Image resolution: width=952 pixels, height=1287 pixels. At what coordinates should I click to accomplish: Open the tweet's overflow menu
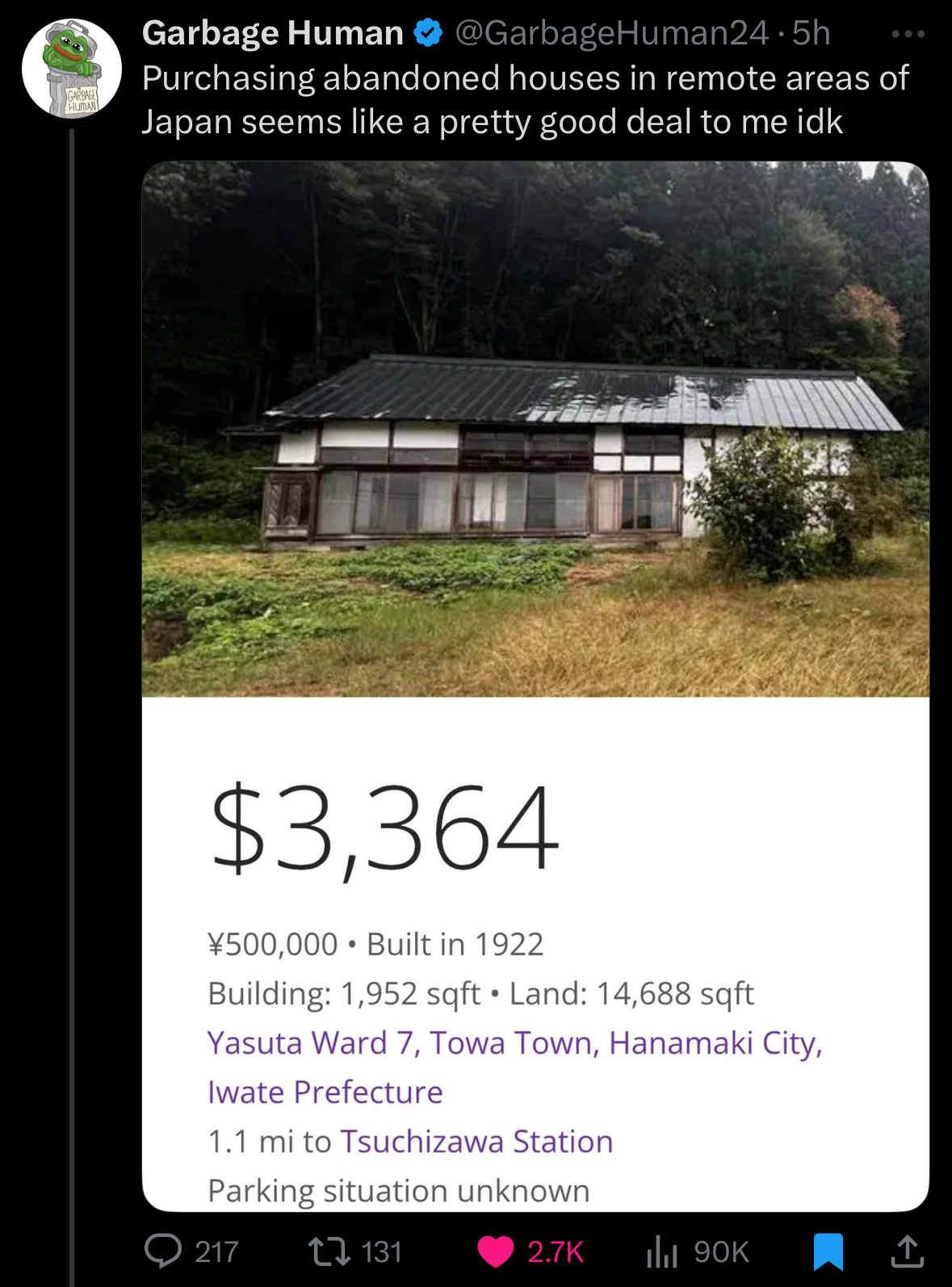pyautogui.click(x=908, y=35)
